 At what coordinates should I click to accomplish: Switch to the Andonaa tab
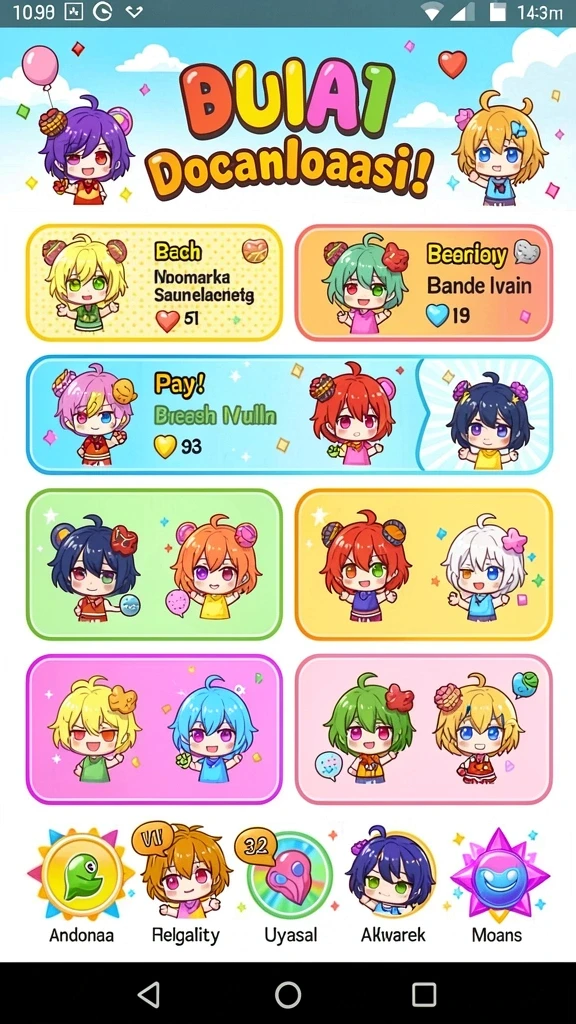(81, 886)
